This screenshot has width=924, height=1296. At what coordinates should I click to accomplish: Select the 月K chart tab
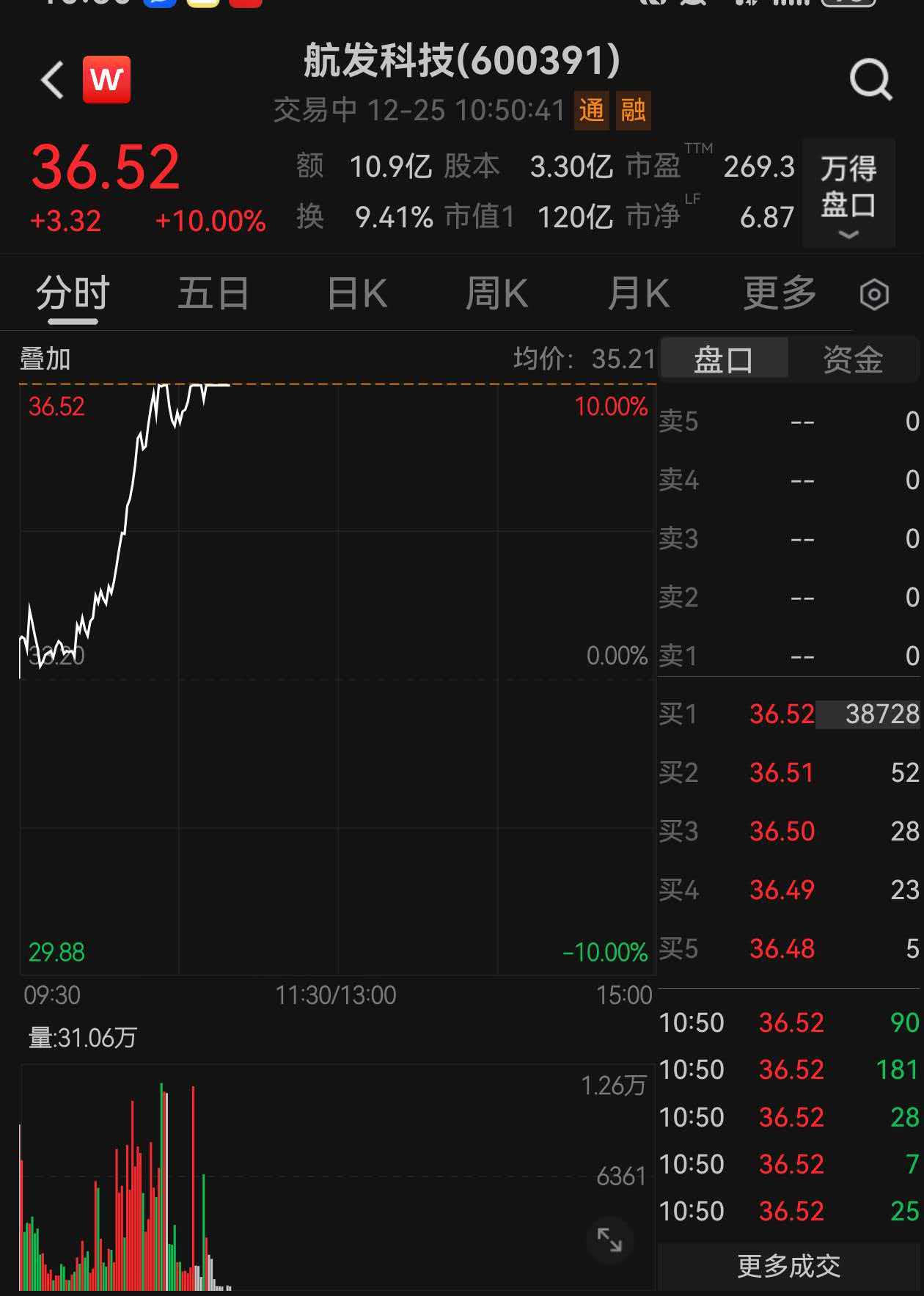638,294
